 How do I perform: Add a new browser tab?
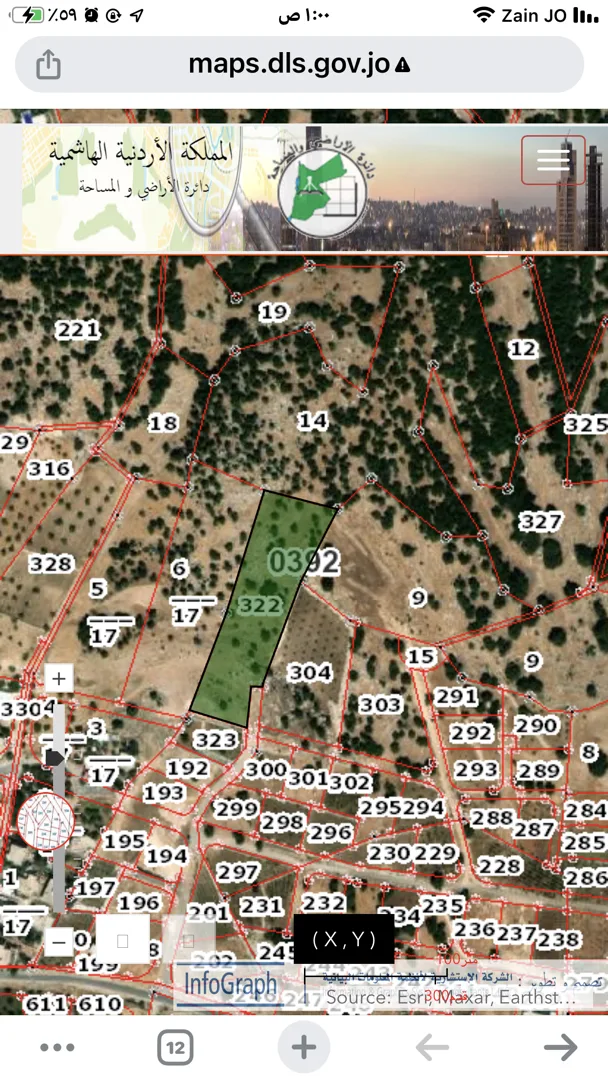tap(303, 1047)
